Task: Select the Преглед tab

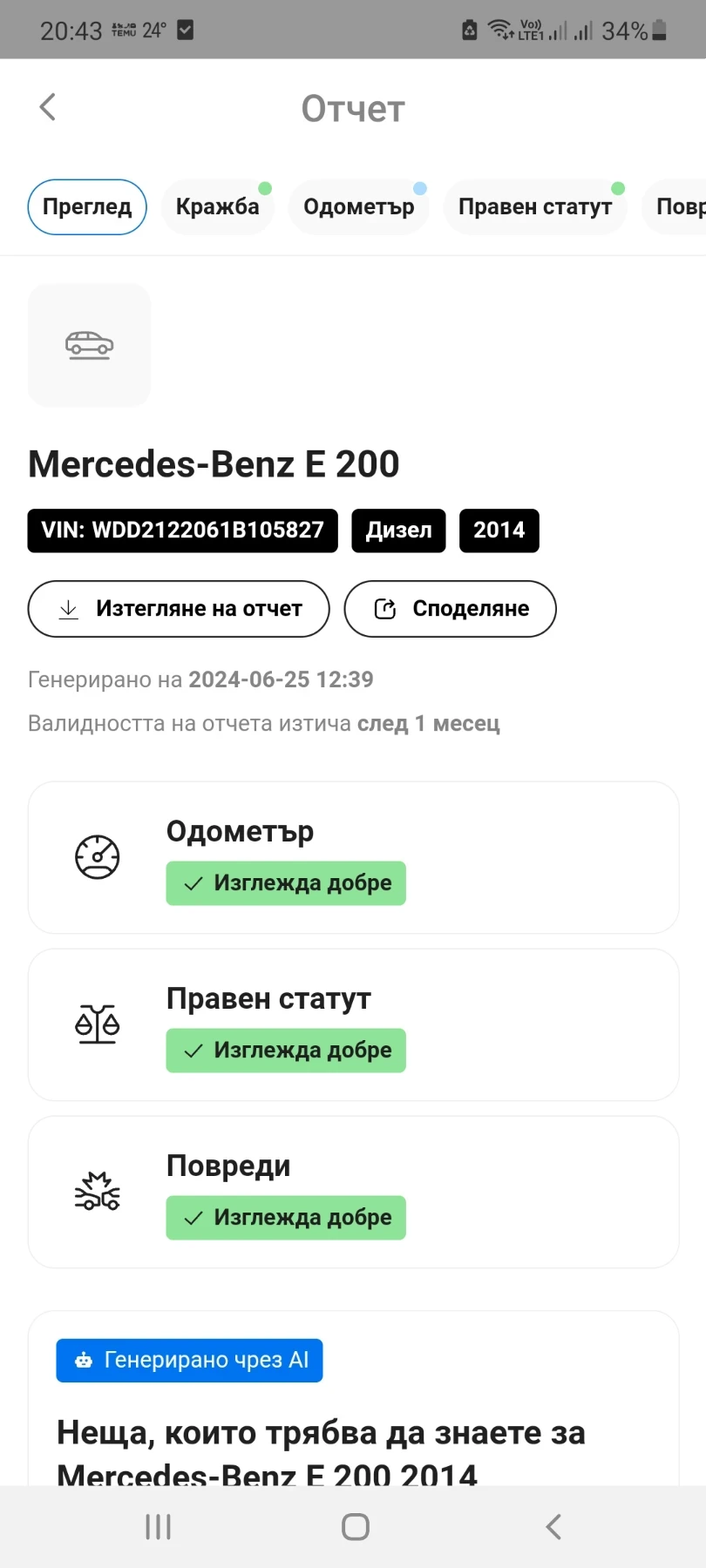Action: pos(87,207)
